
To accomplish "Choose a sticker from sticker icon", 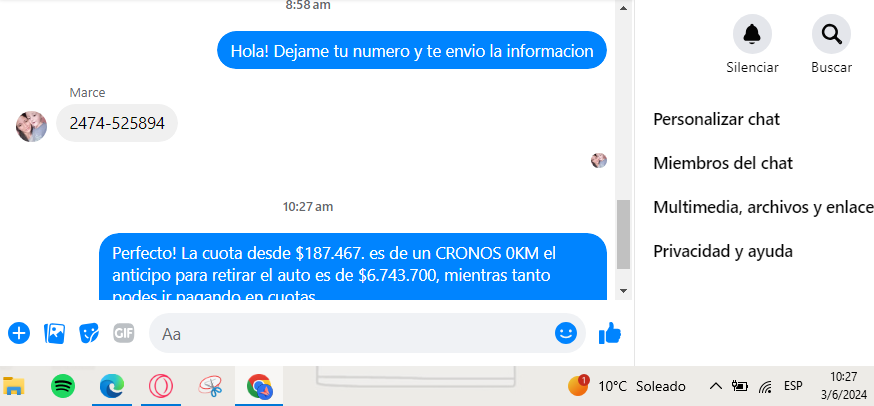I will 89,333.
